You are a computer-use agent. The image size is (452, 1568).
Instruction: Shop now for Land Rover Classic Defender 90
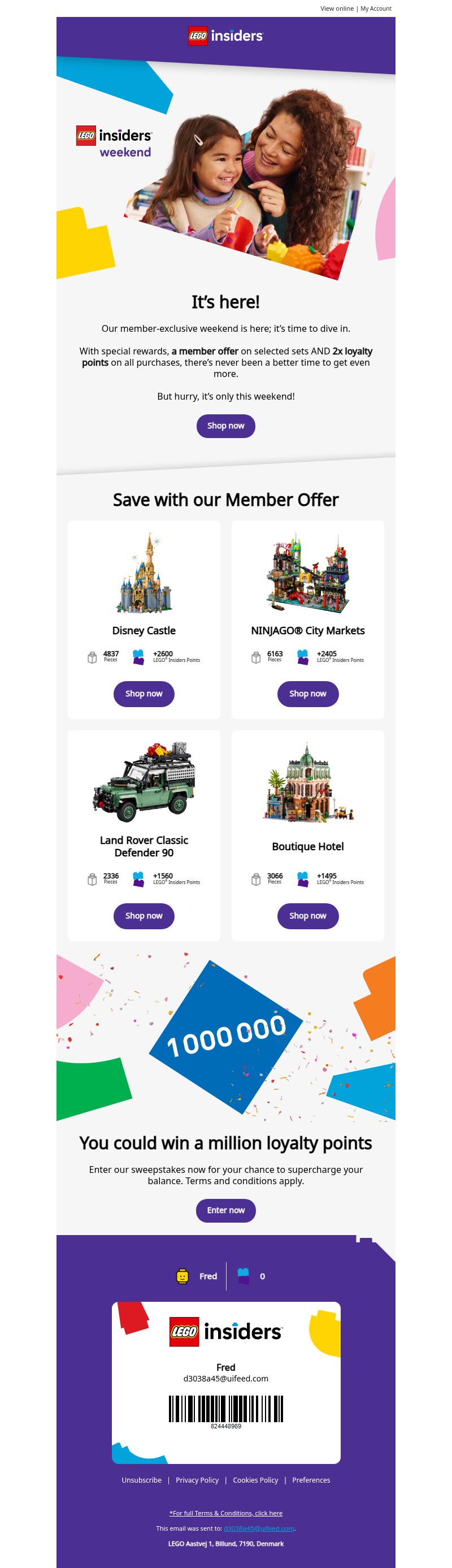coord(144,916)
